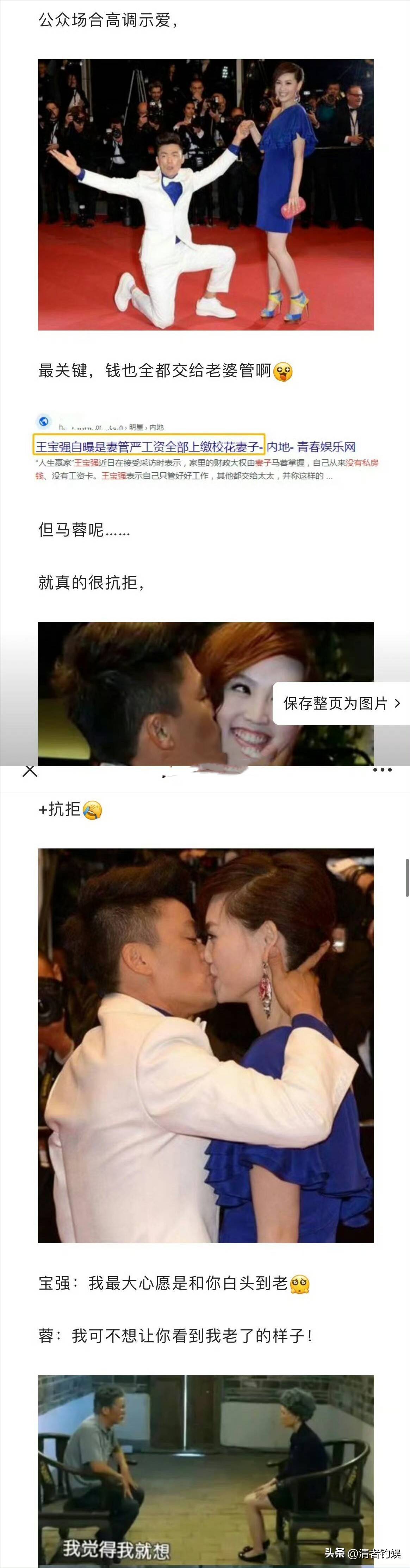View the red carpet kneeling photo
410x1568 pixels.
[x=205, y=194]
